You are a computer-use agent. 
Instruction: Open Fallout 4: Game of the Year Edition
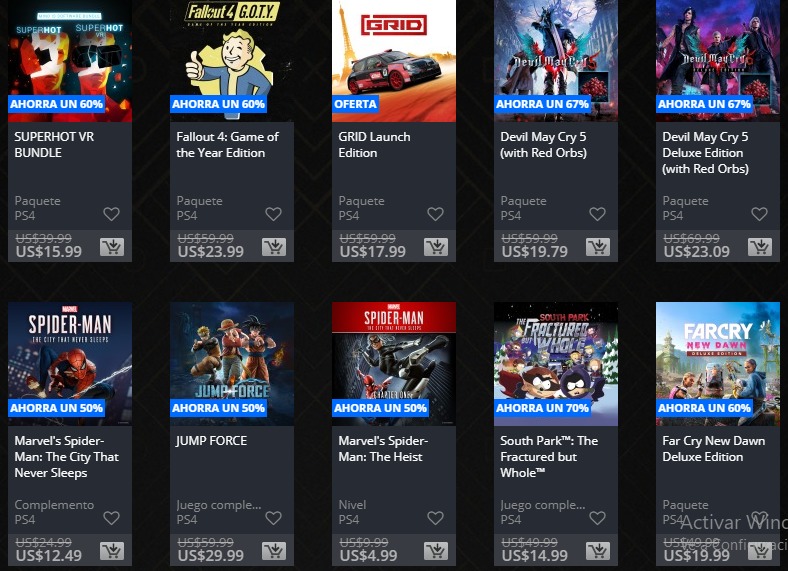tap(231, 60)
